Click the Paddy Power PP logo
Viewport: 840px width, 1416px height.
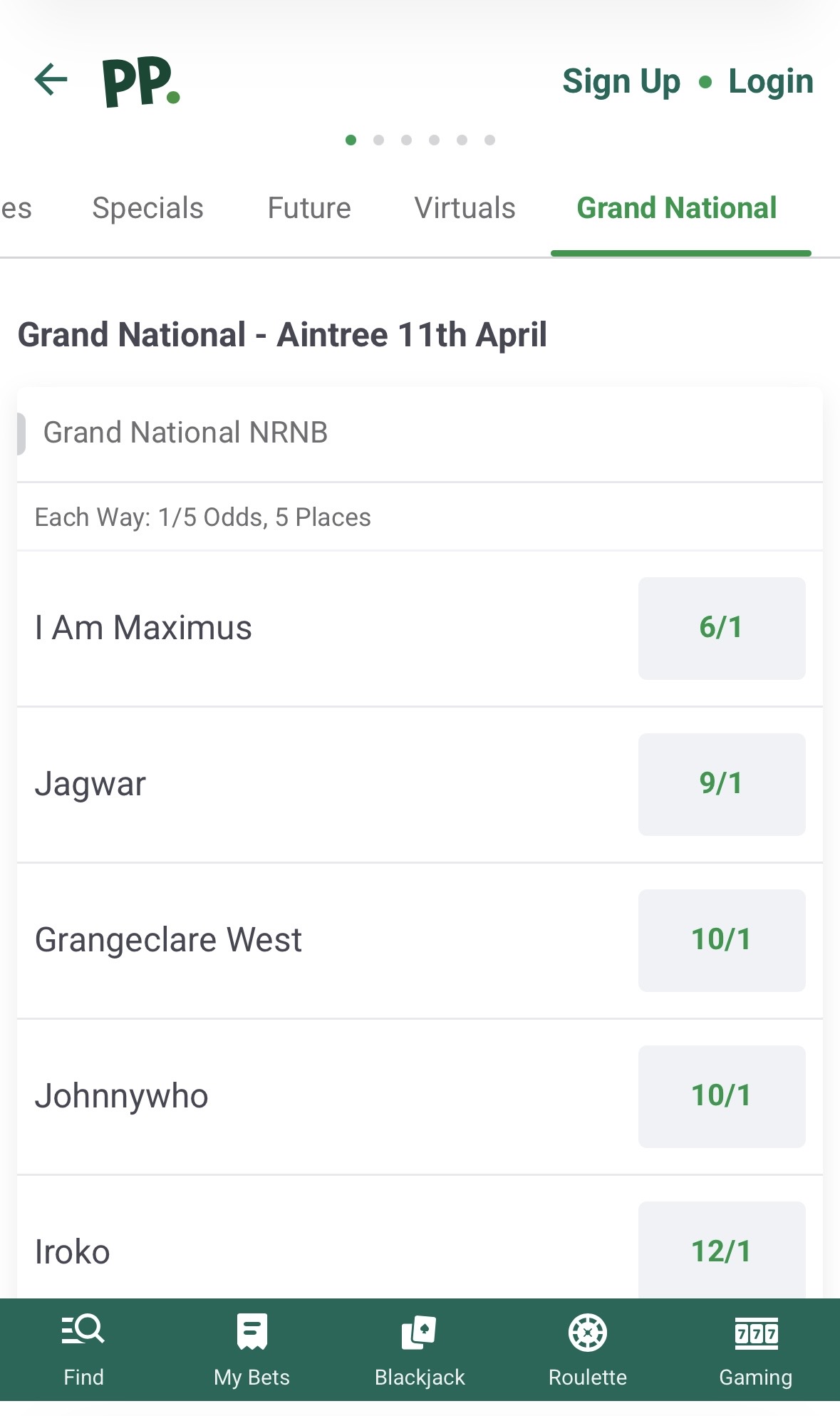(x=138, y=81)
